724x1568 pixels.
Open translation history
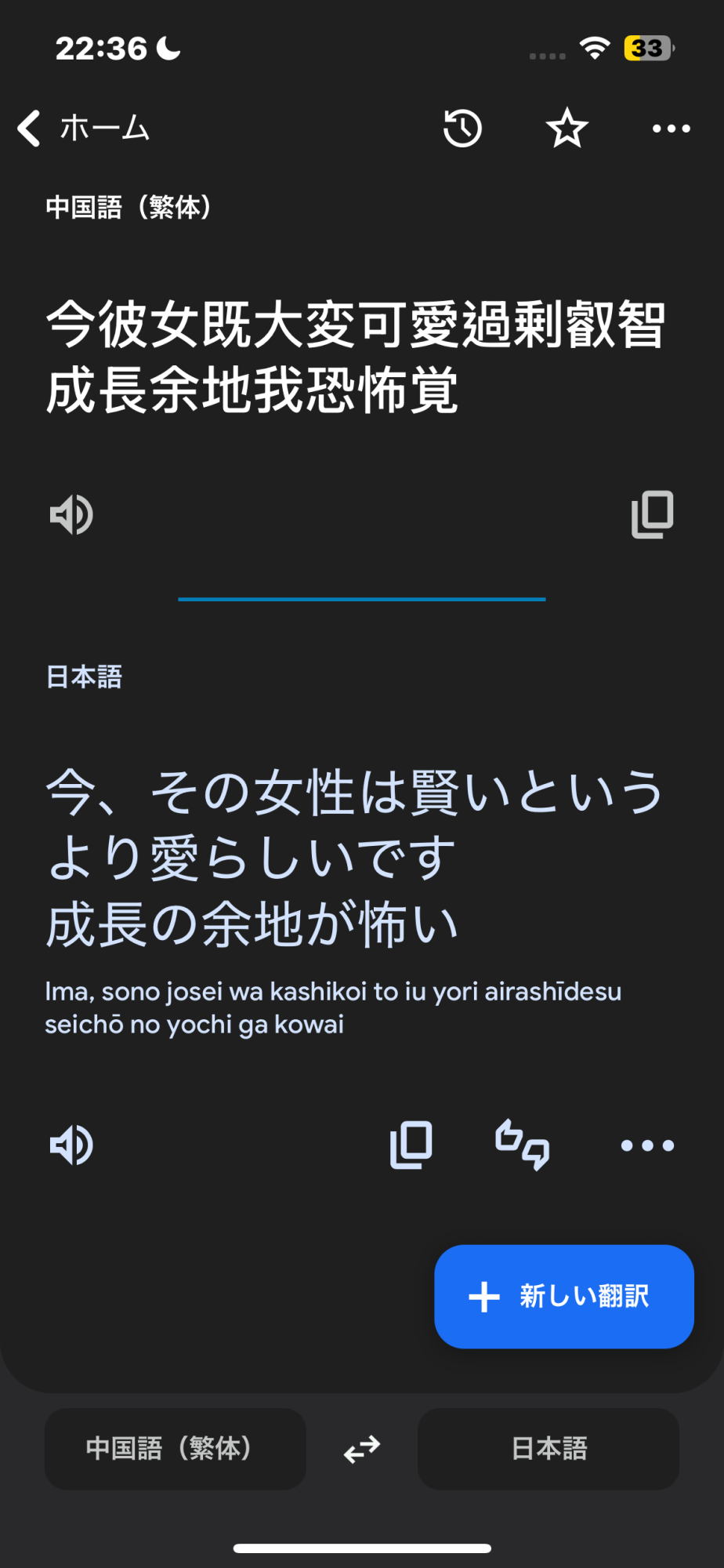coord(462,129)
